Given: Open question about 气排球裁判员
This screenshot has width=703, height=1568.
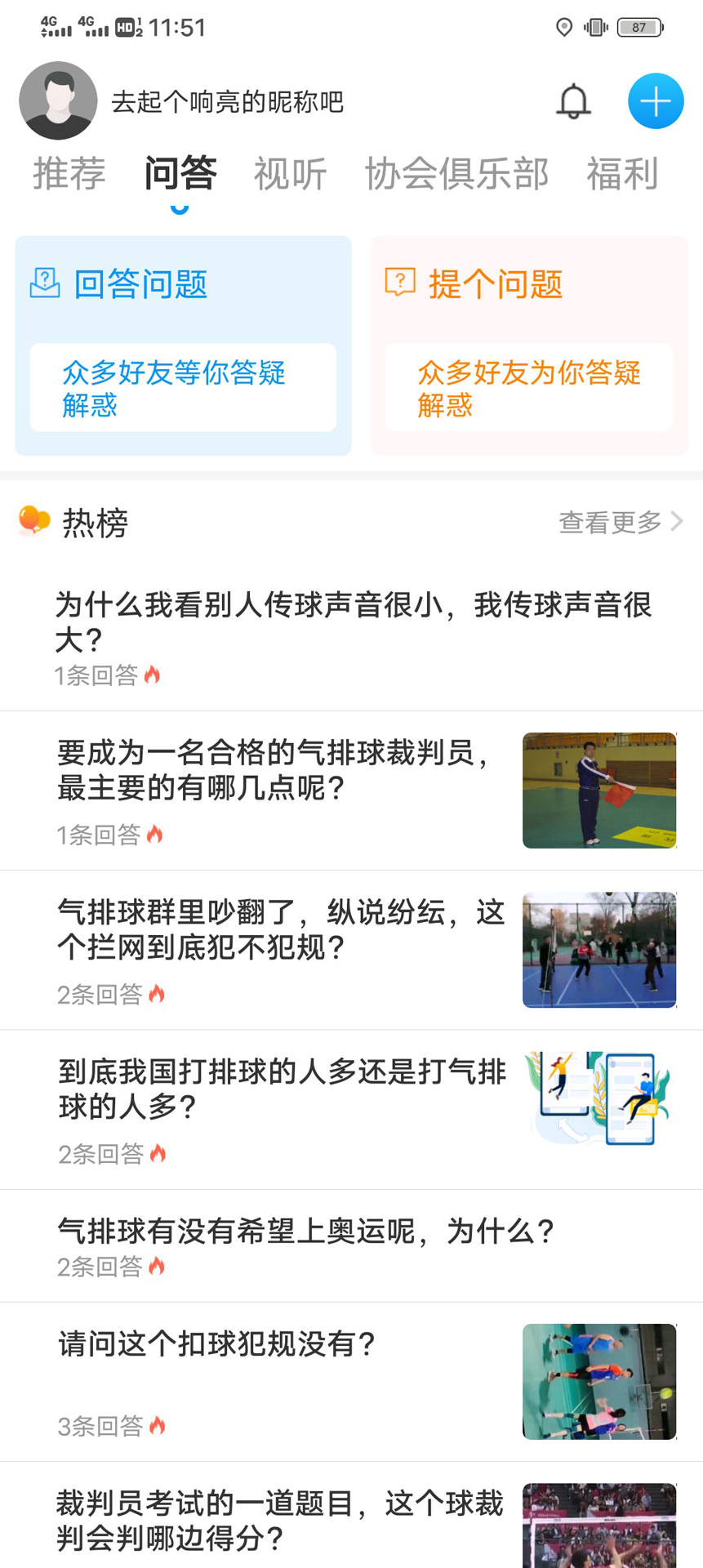Looking at the screenshot, I should (278, 770).
